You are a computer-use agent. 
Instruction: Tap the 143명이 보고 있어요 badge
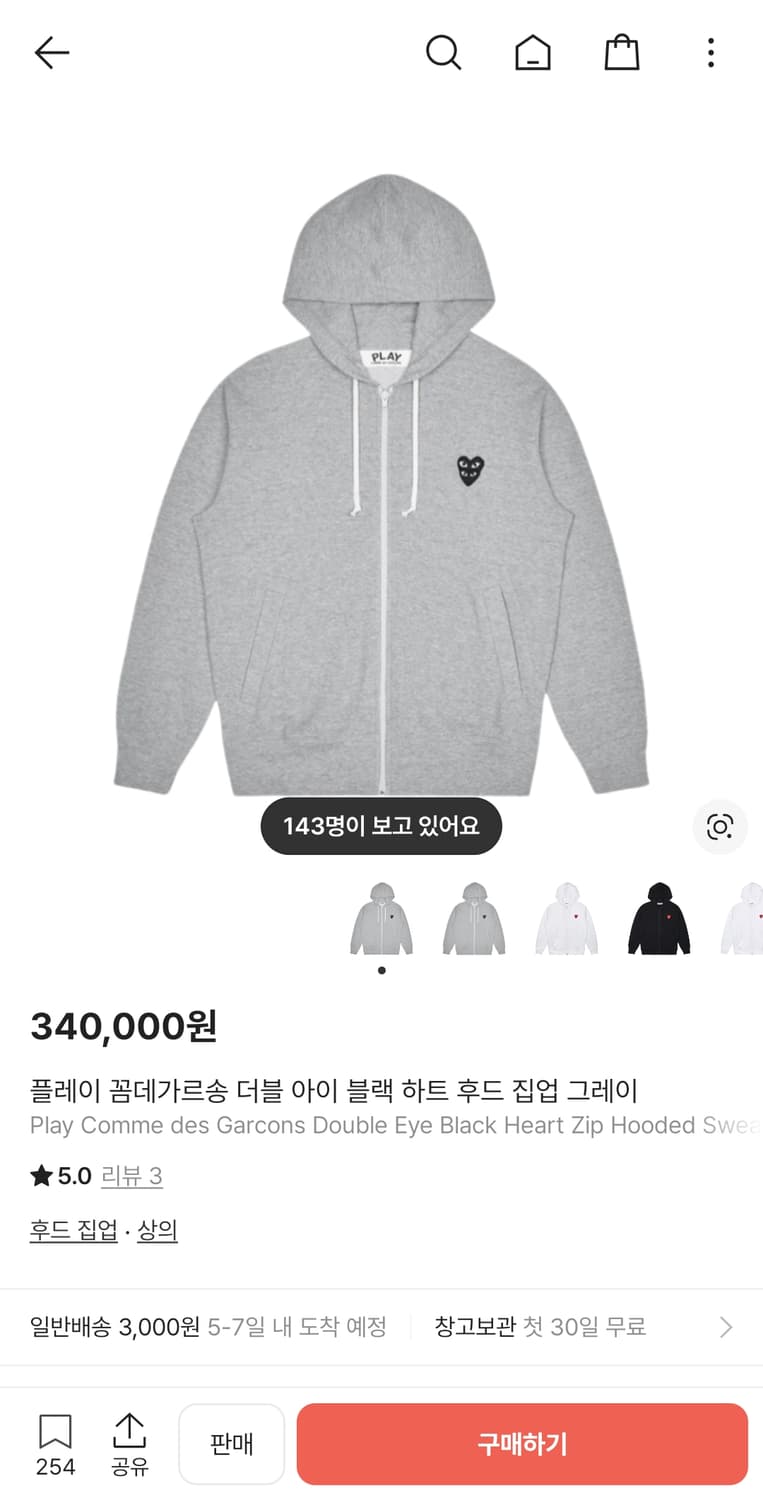coord(381,826)
